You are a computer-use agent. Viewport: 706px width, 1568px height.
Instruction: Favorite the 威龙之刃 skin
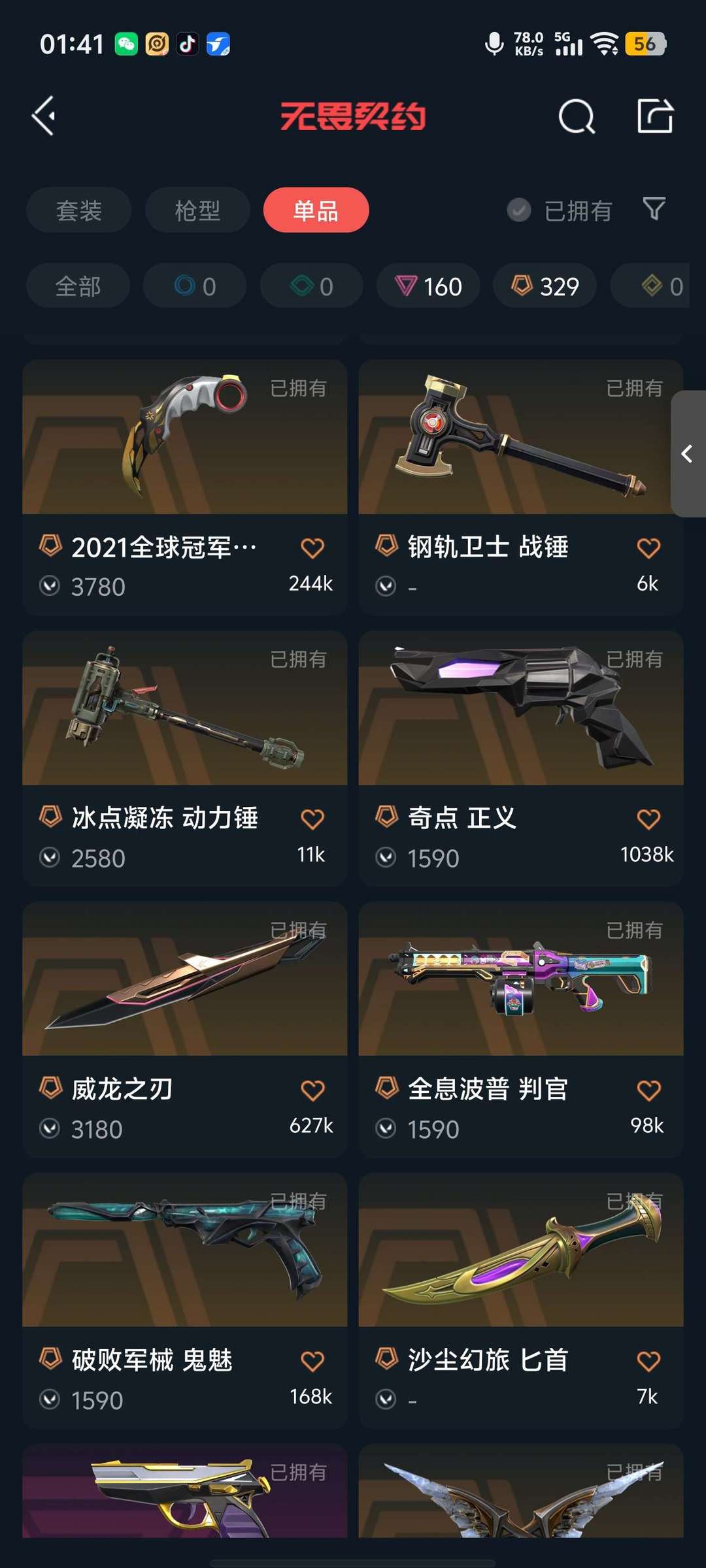click(x=312, y=1090)
